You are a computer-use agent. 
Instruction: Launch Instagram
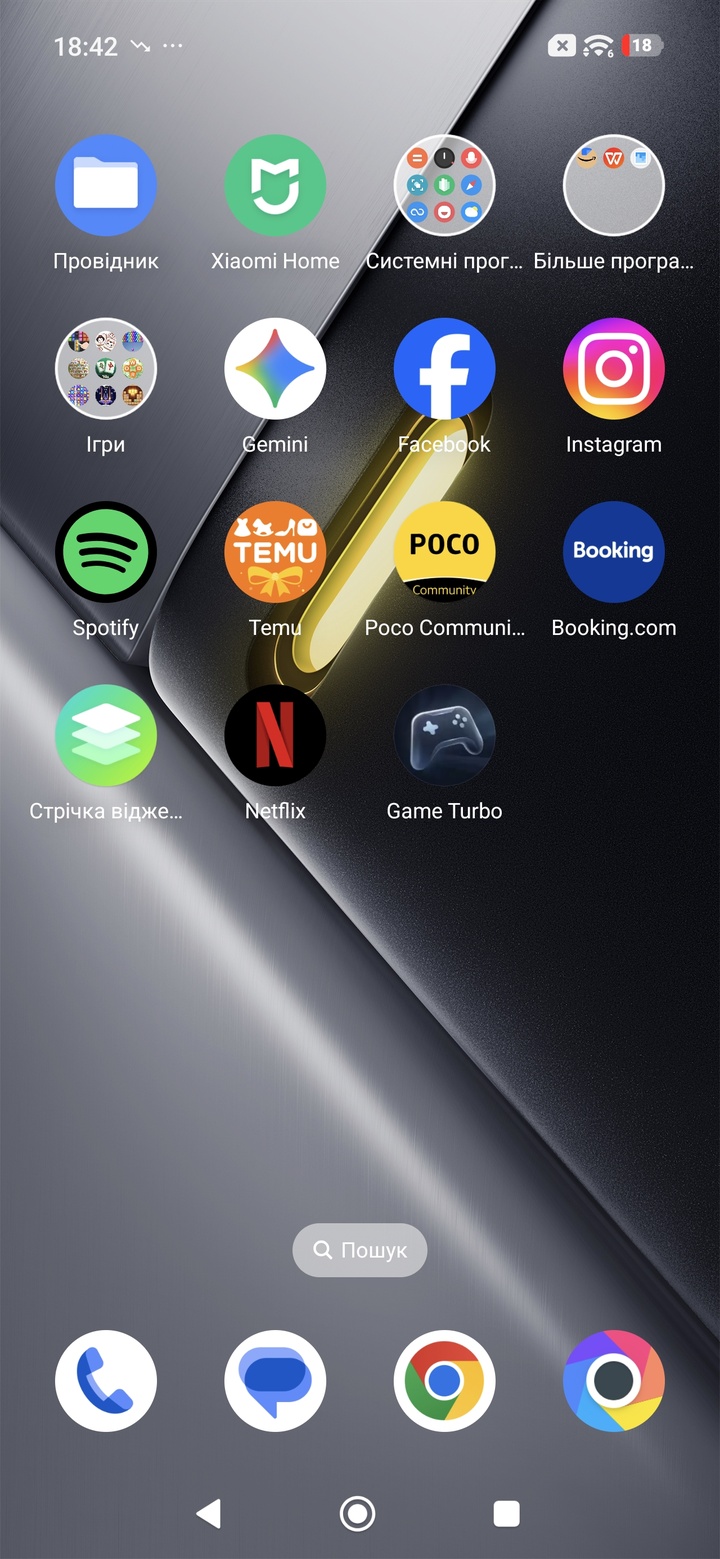(x=613, y=369)
